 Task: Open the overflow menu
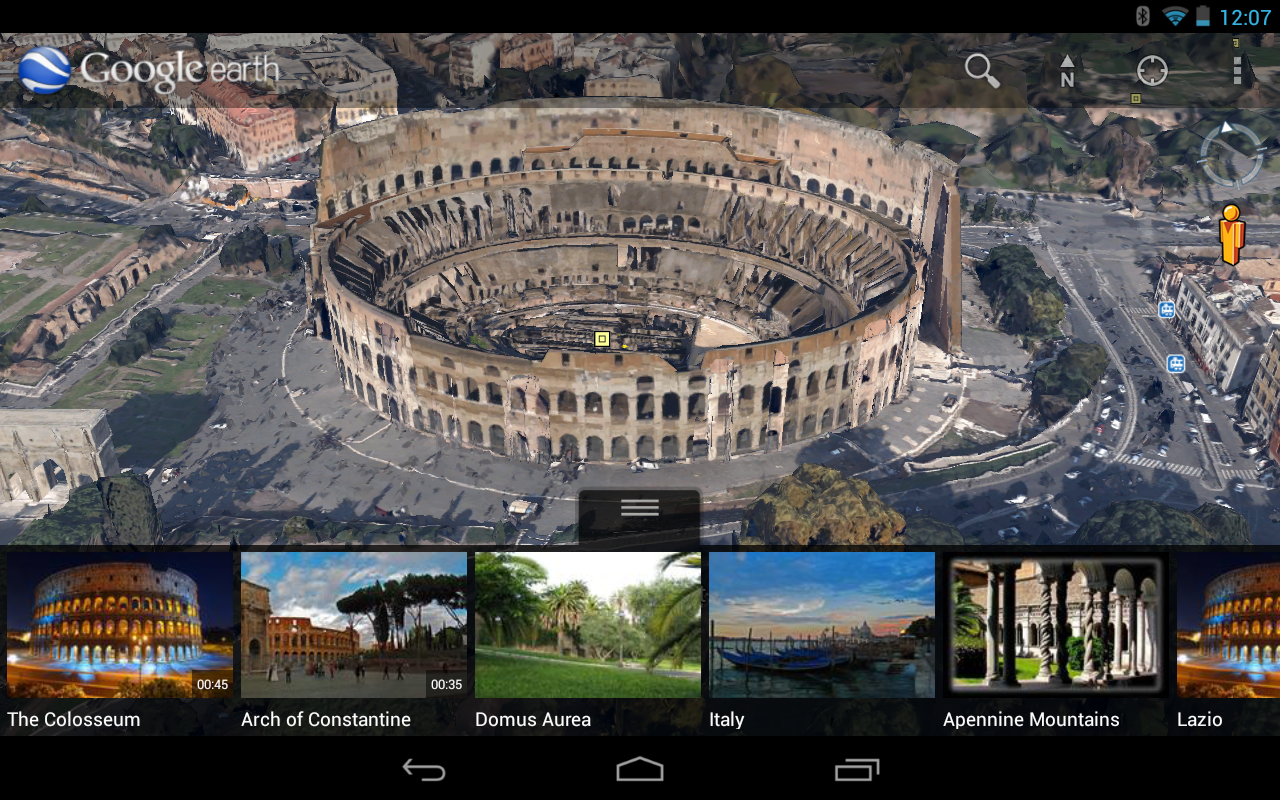point(1237,70)
